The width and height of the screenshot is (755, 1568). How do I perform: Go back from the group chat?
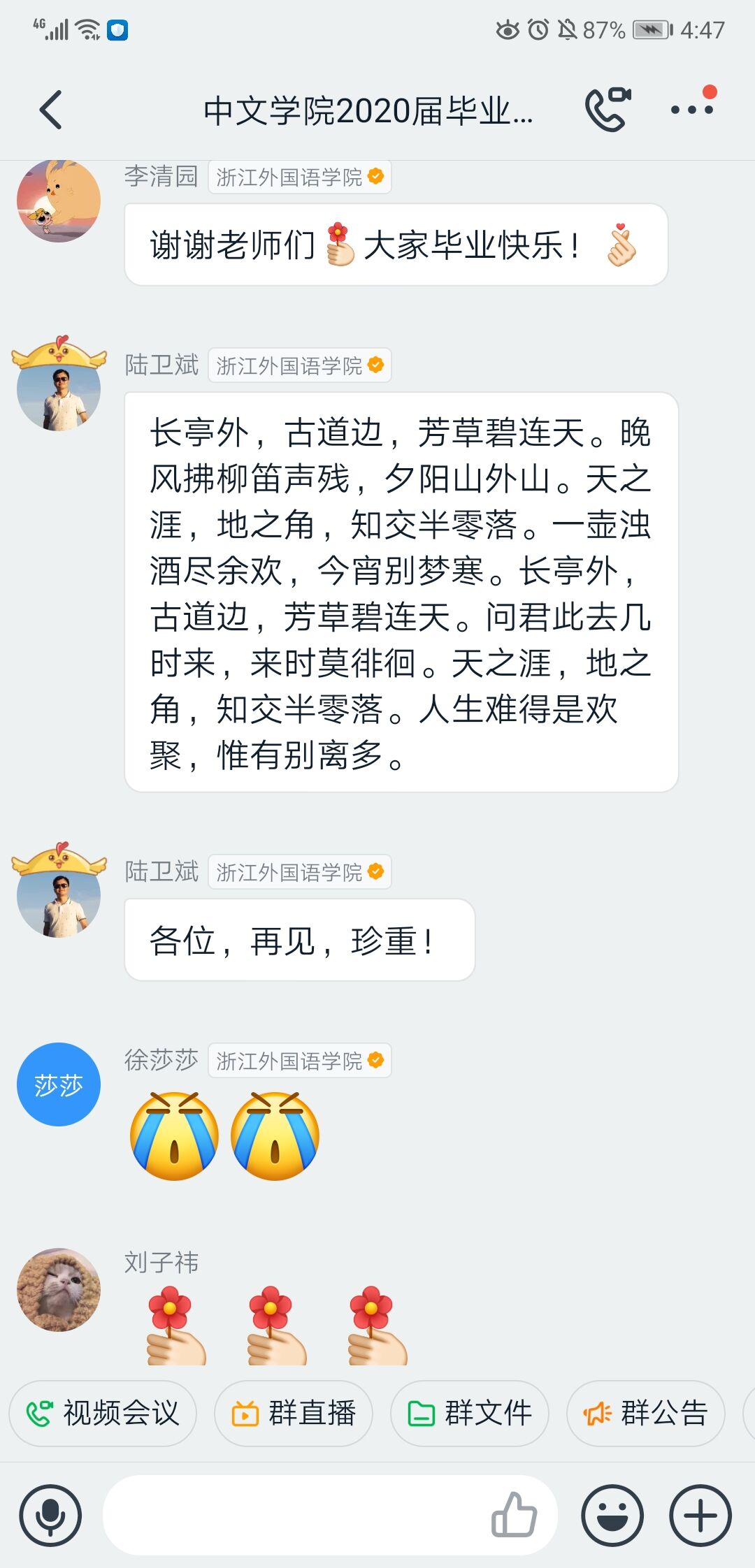(x=51, y=110)
